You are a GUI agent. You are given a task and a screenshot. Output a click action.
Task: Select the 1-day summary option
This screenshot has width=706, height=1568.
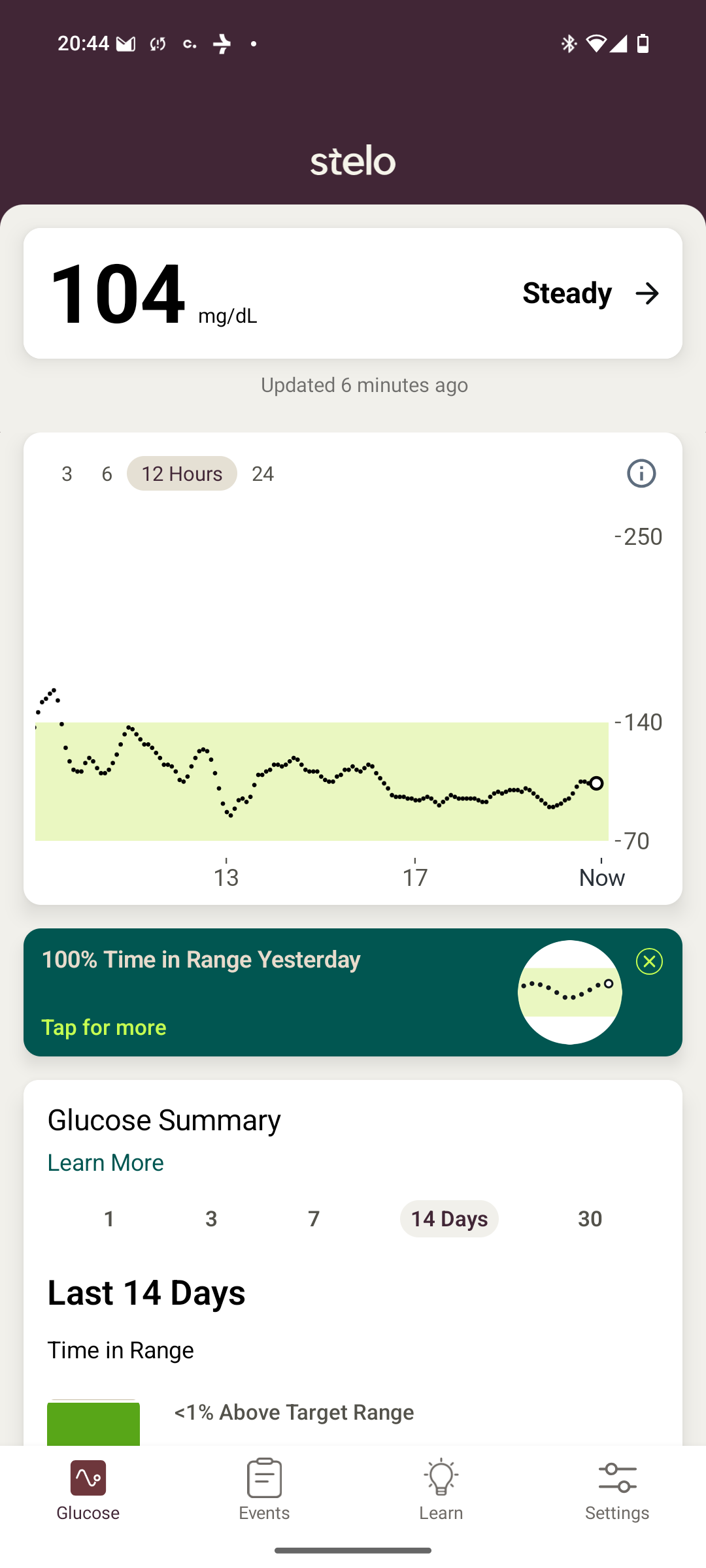click(x=109, y=1218)
